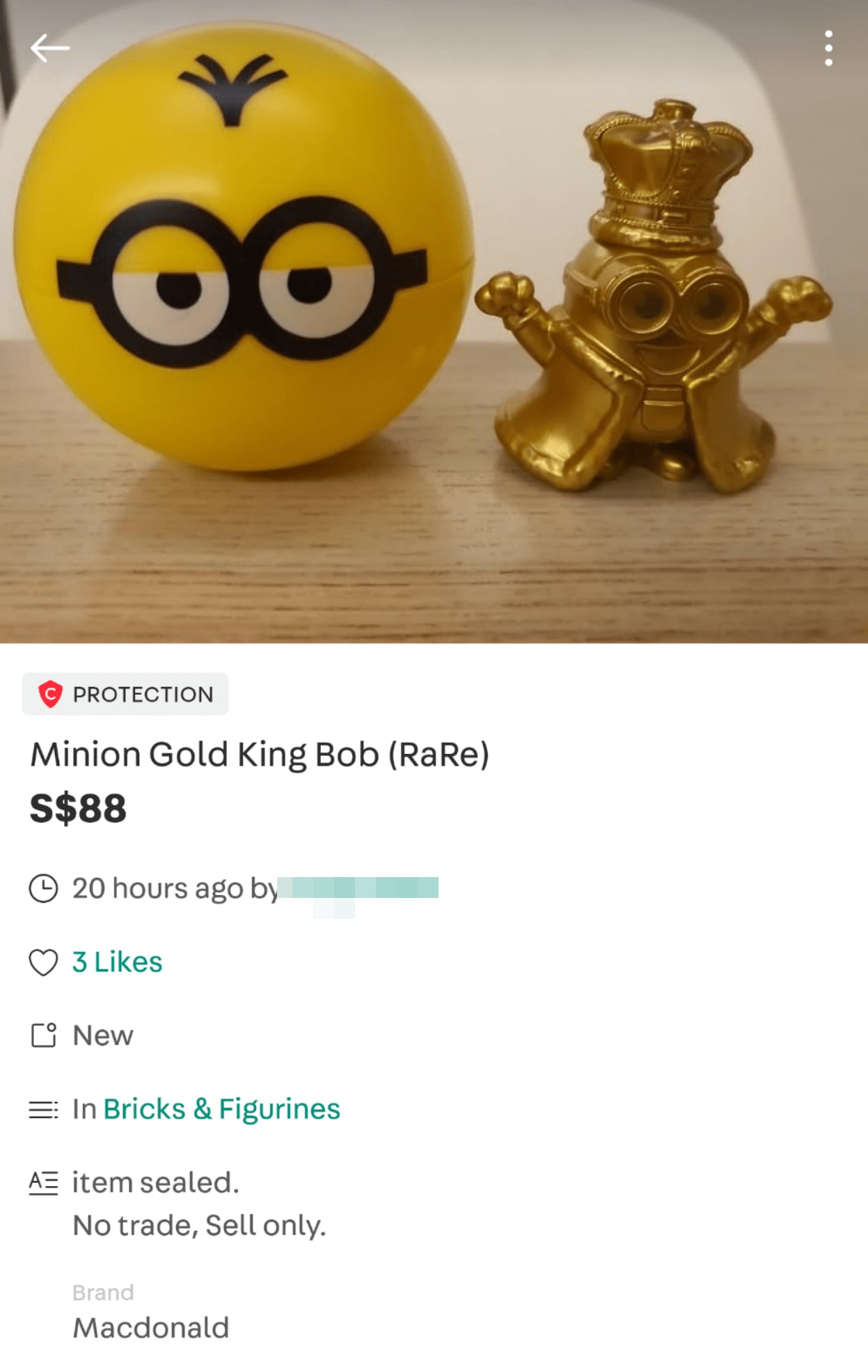The image size is (868, 1372).
Task: Like this listing with the heart
Action: [x=43, y=963]
